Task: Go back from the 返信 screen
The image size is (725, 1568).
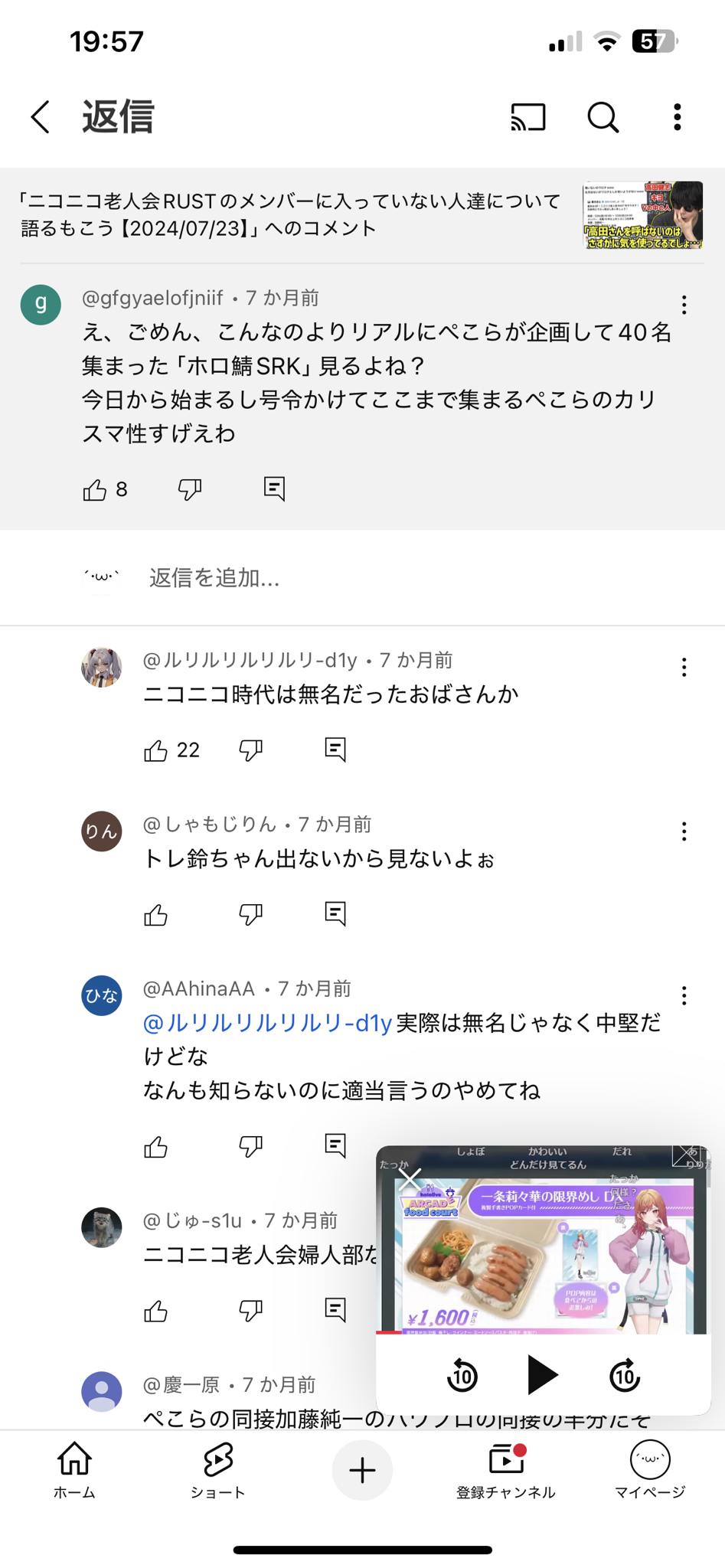Action: pyautogui.click(x=41, y=117)
